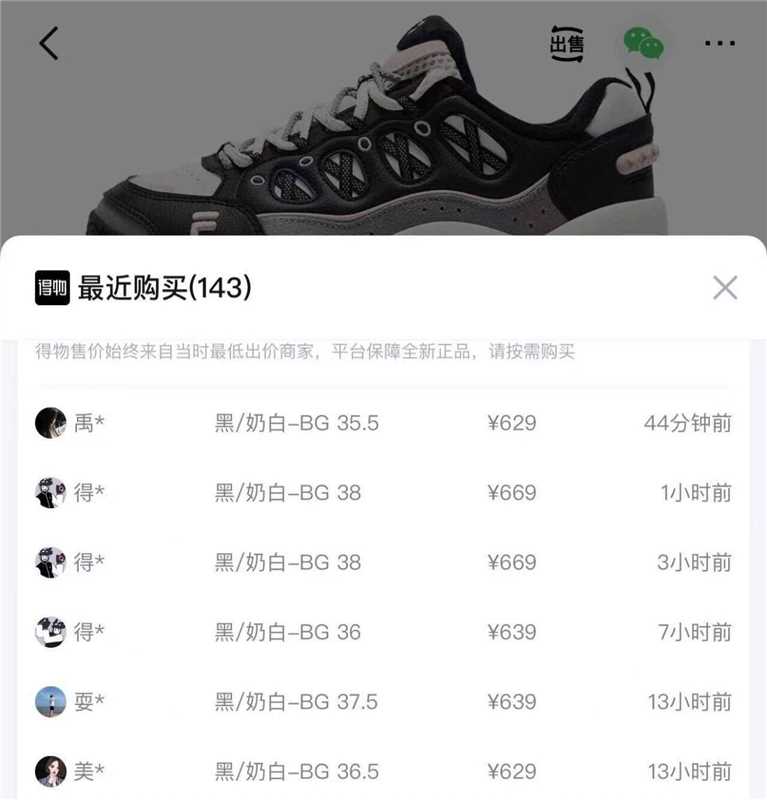The image size is (767, 800).
Task: Close the 最近购买 recent purchases panel
Action: 725,288
